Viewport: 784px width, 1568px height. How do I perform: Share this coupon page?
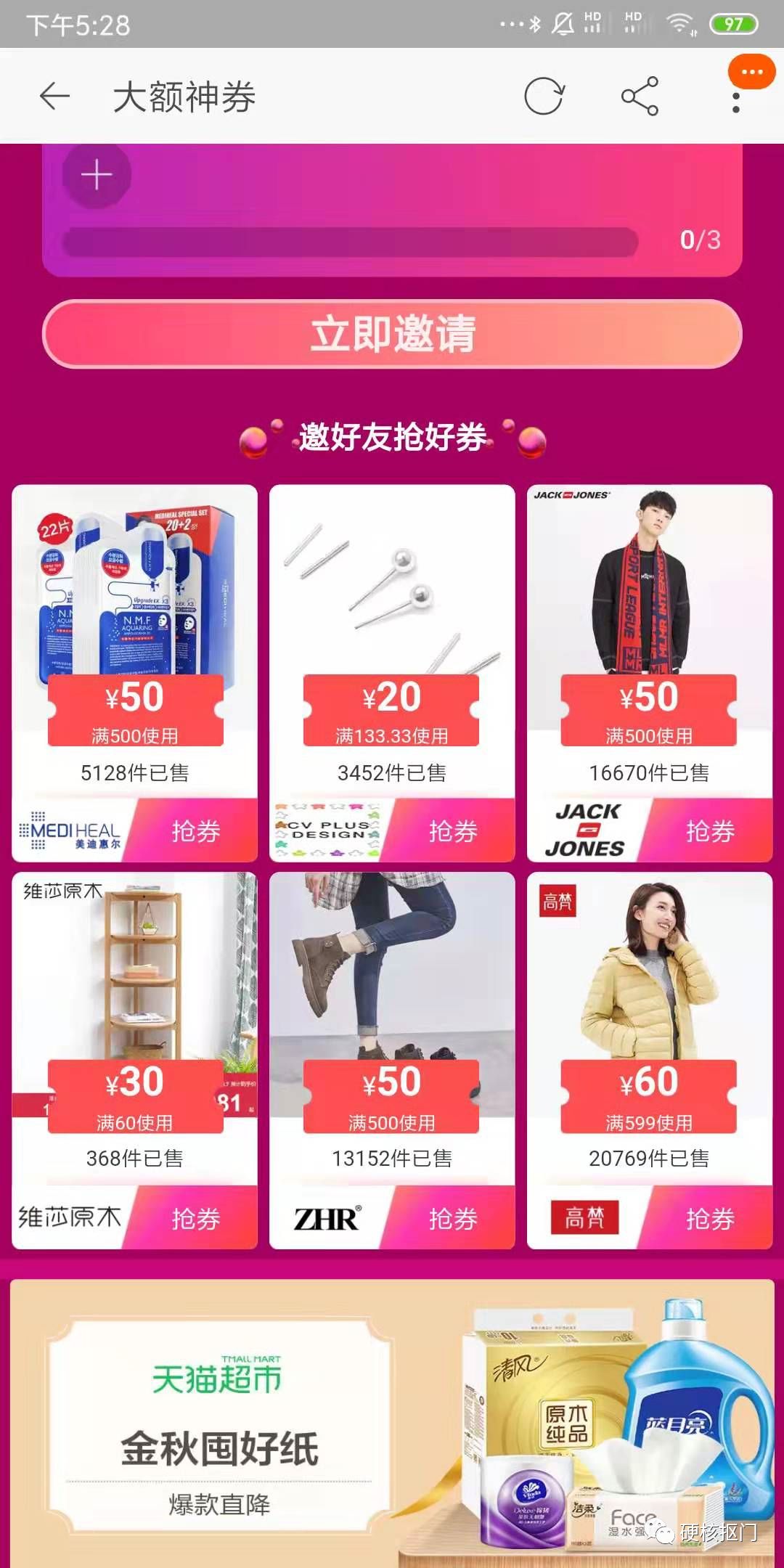(x=640, y=96)
